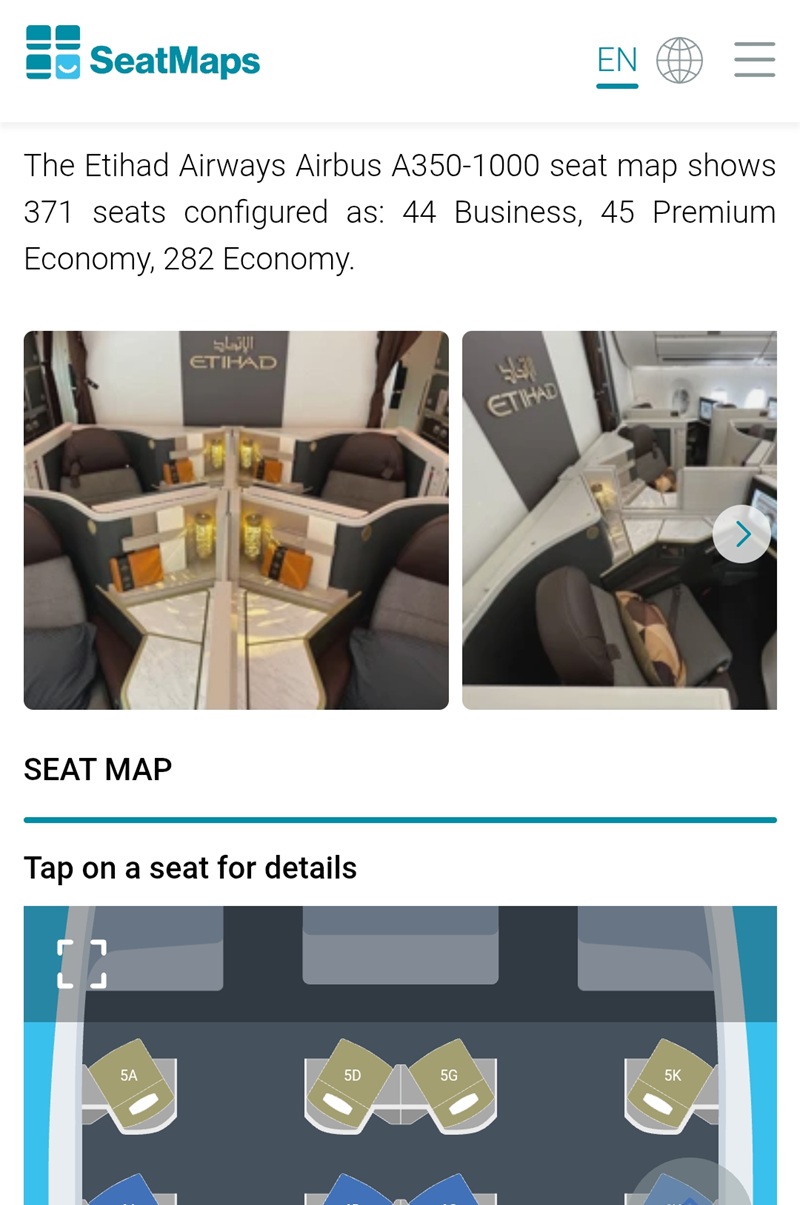Open the first Etihad business cabin photo

click(x=236, y=520)
